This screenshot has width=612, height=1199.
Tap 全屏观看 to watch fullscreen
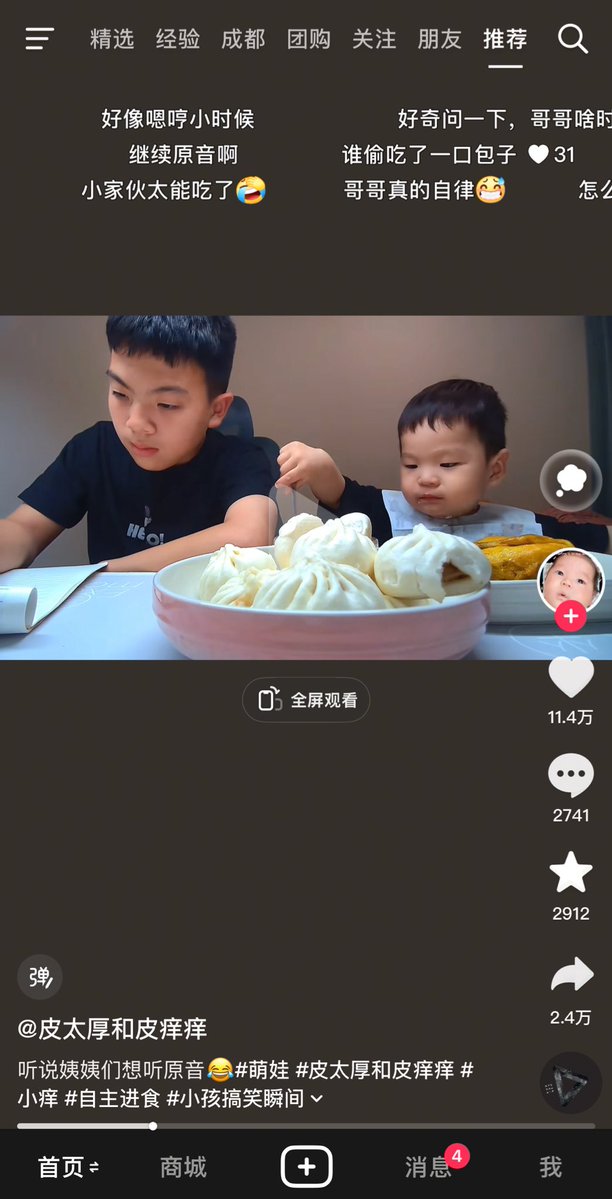[306, 700]
